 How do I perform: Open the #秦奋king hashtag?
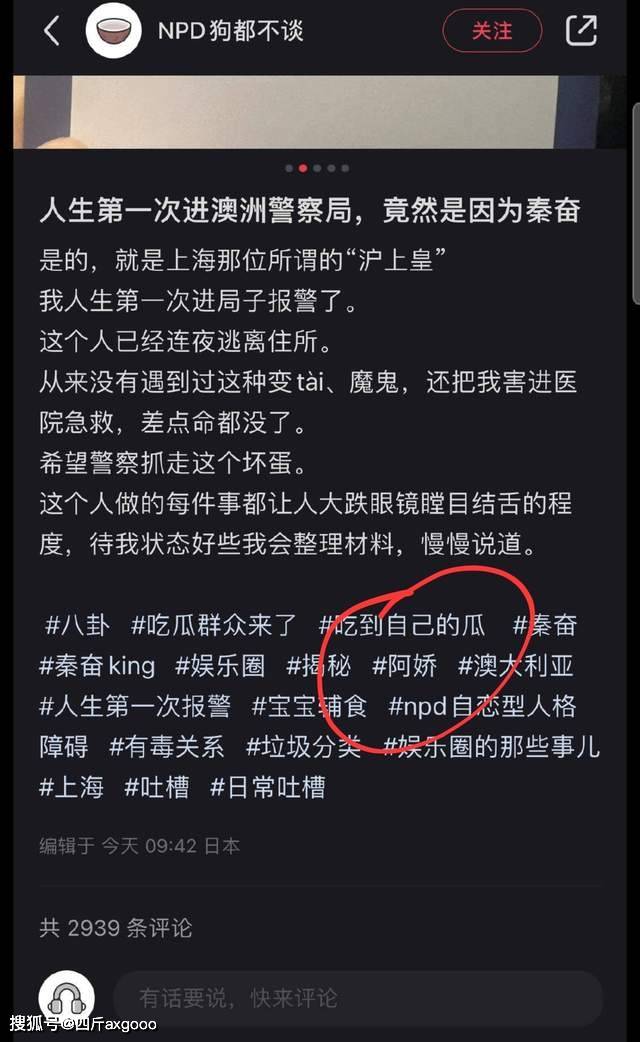pyautogui.click(x=97, y=665)
